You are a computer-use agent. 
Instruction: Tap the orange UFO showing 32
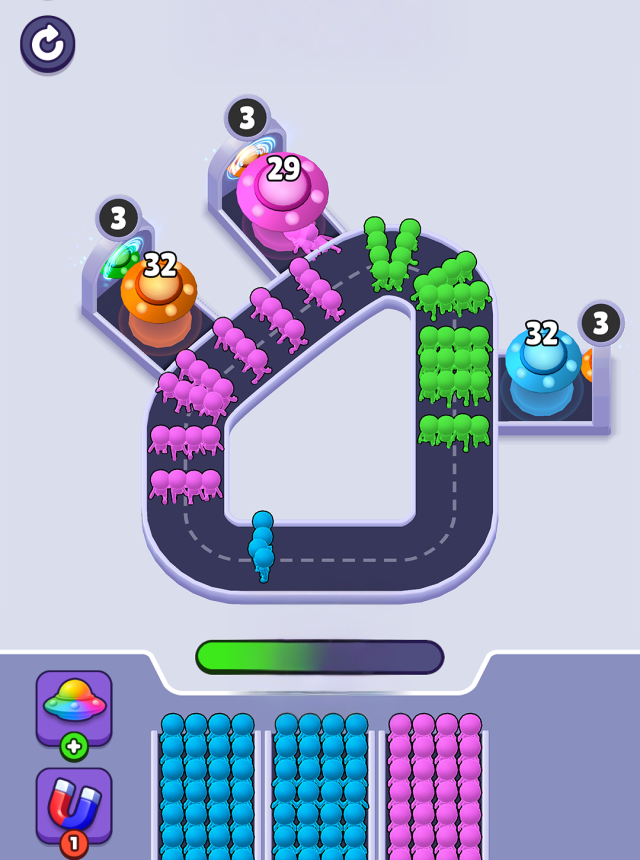click(x=159, y=291)
